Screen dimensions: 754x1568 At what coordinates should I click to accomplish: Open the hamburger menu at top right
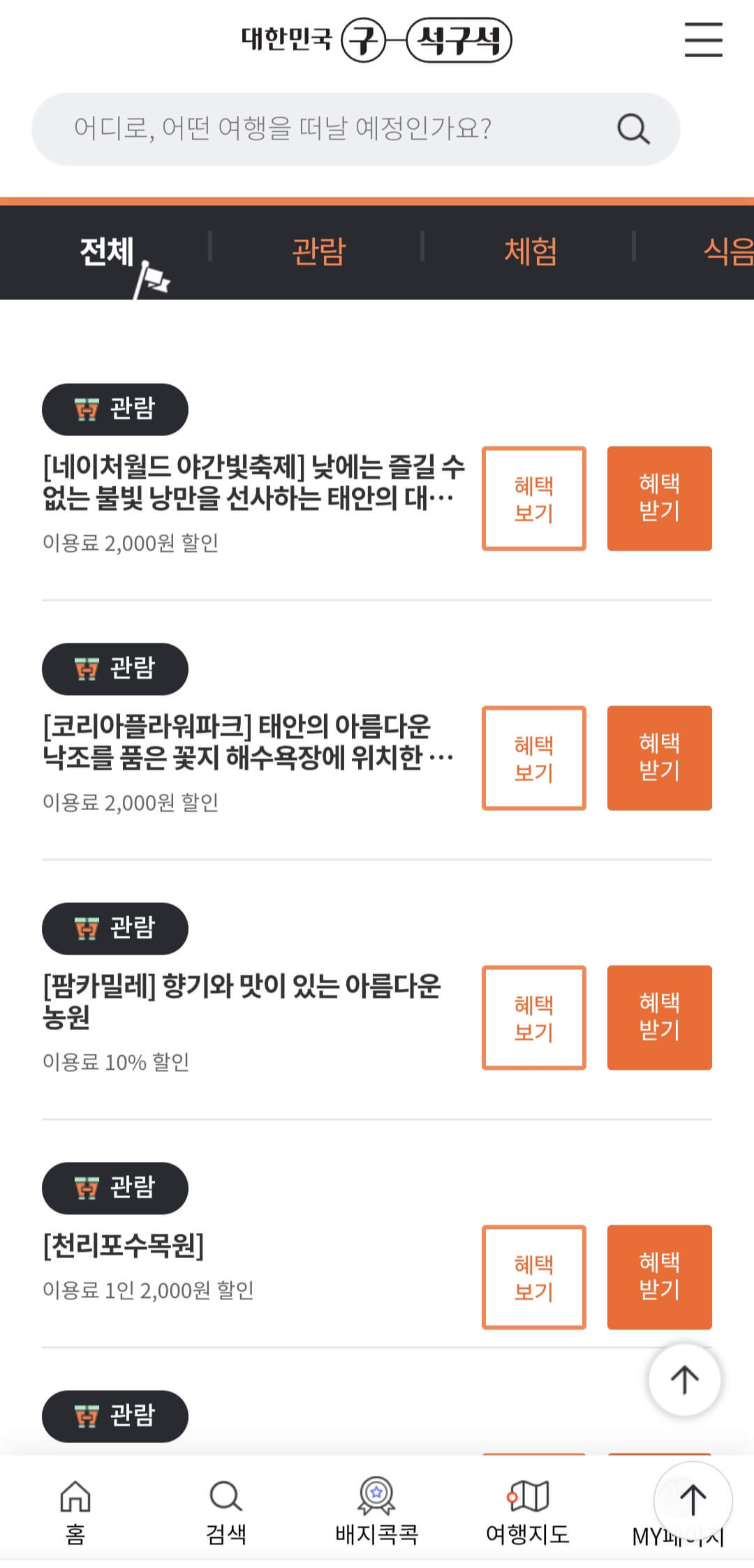pos(702,40)
